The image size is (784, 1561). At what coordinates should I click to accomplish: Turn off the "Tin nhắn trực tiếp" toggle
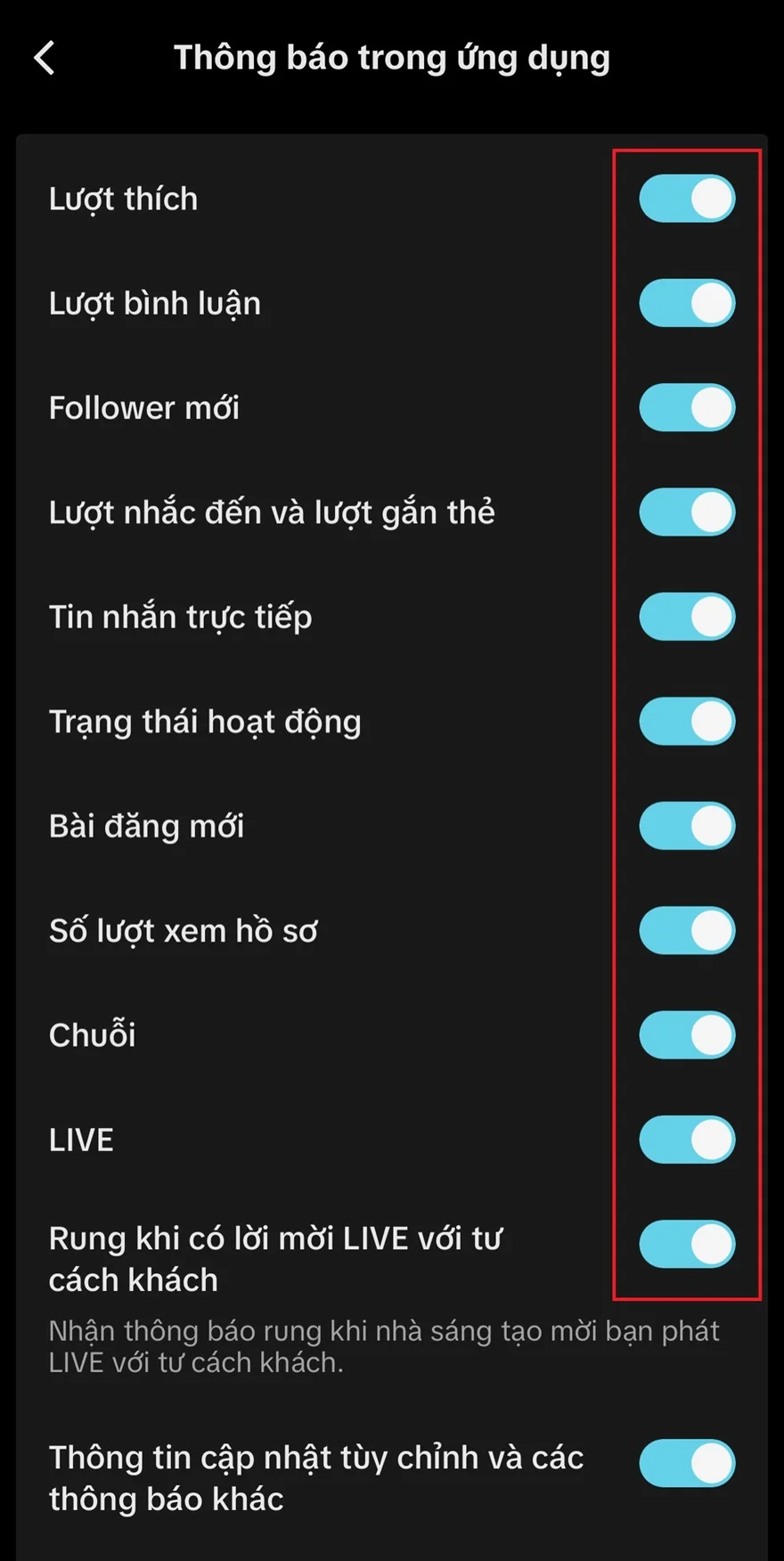tap(686, 616)
